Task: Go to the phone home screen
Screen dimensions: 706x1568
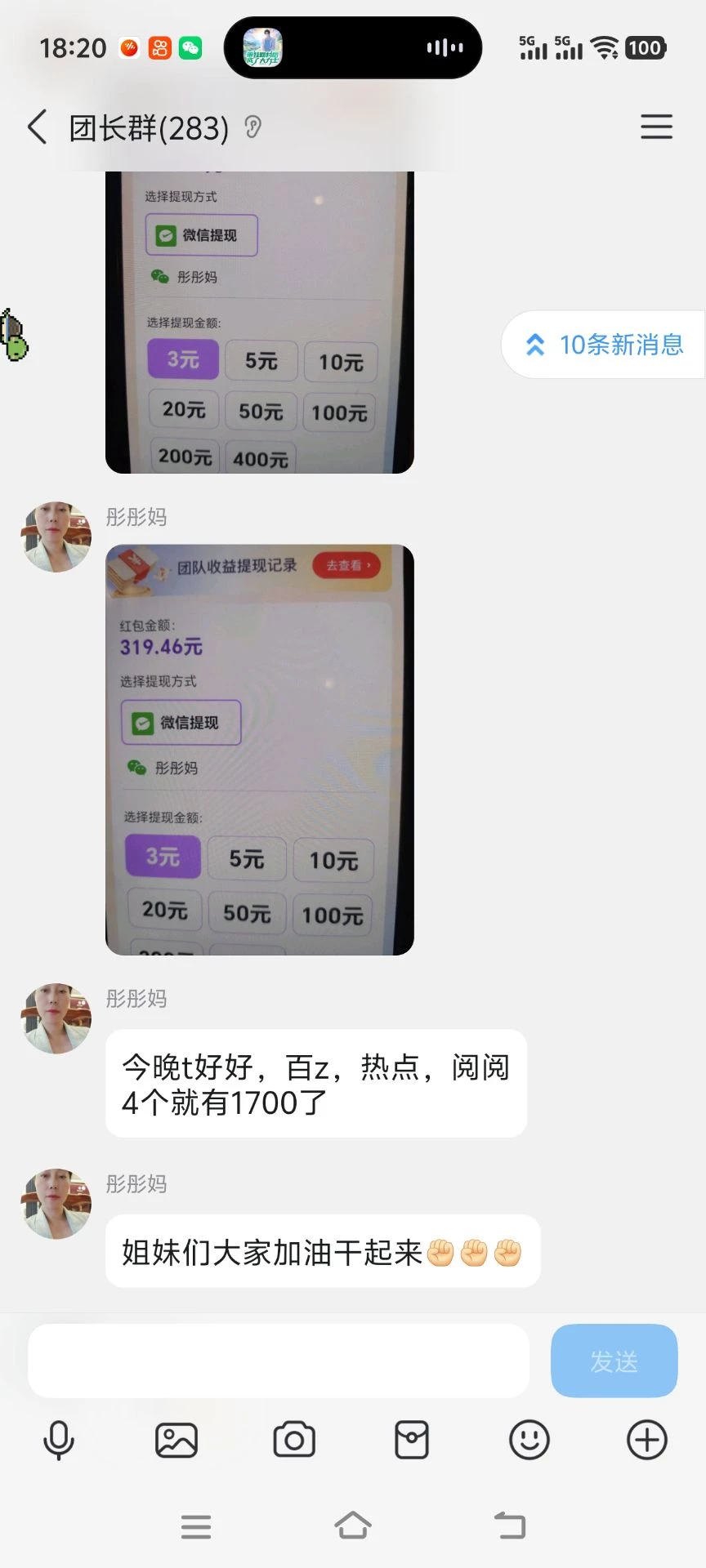Action: [353, 1526]
